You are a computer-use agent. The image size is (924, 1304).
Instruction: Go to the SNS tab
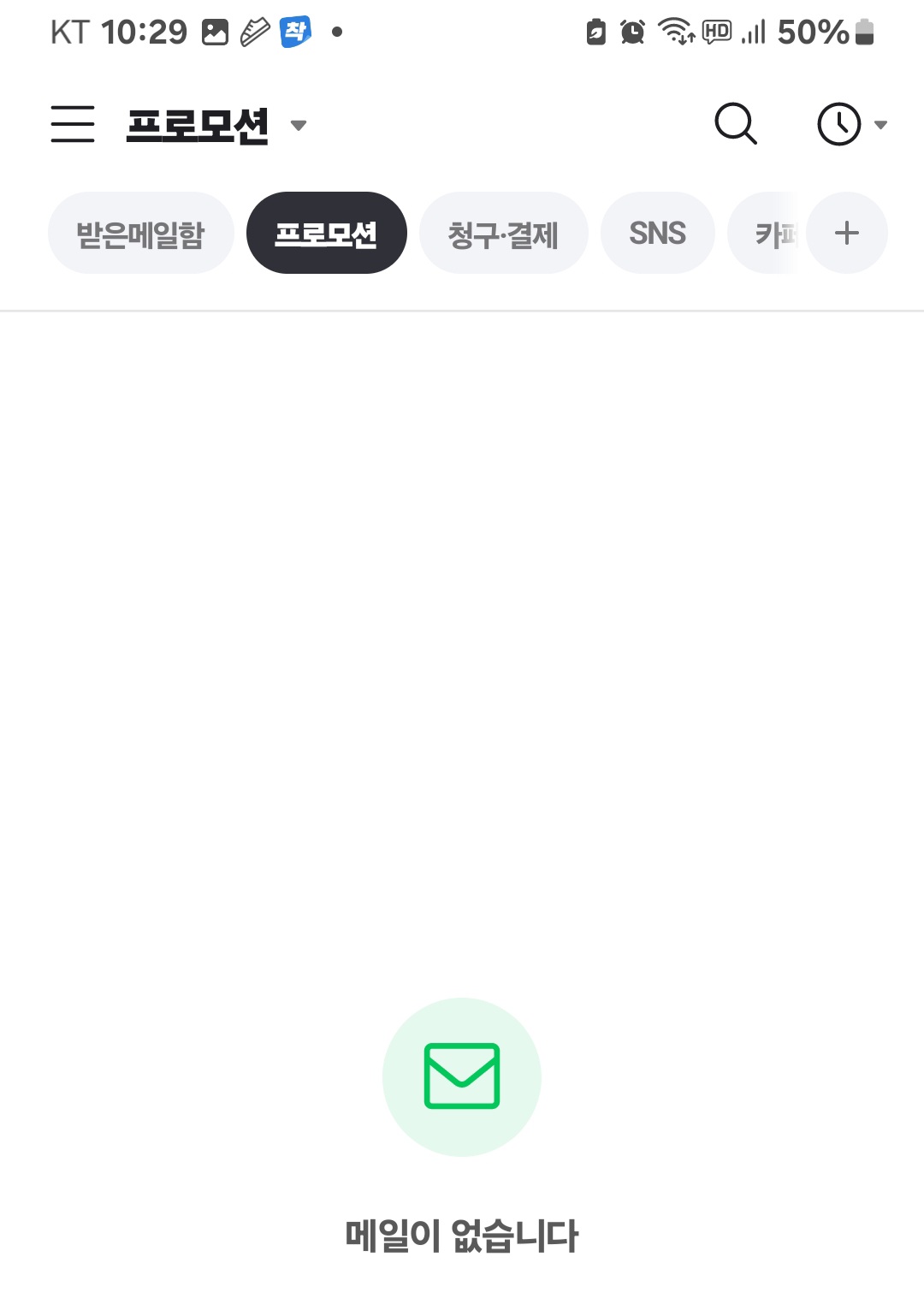pos(657,234)
